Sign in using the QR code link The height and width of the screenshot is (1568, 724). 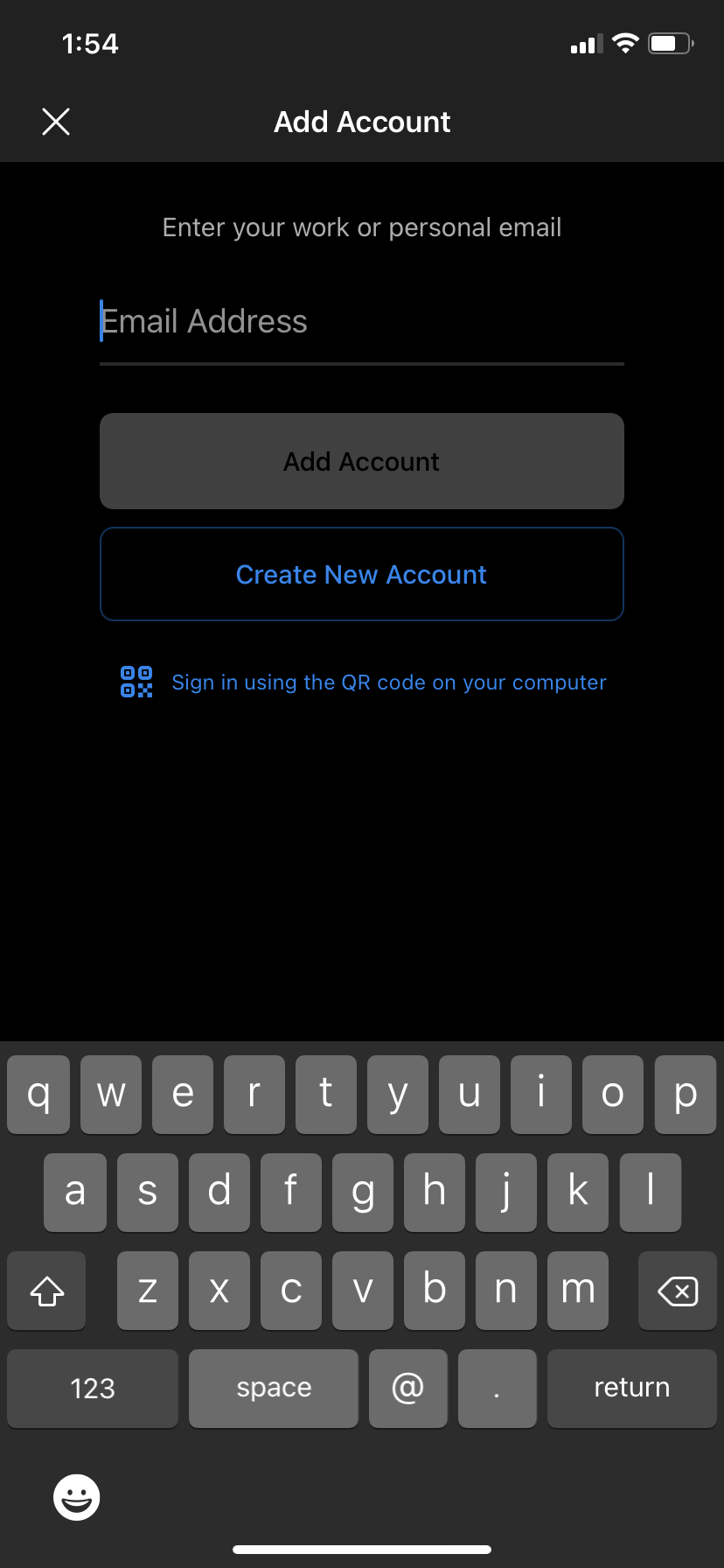[364, 682]
